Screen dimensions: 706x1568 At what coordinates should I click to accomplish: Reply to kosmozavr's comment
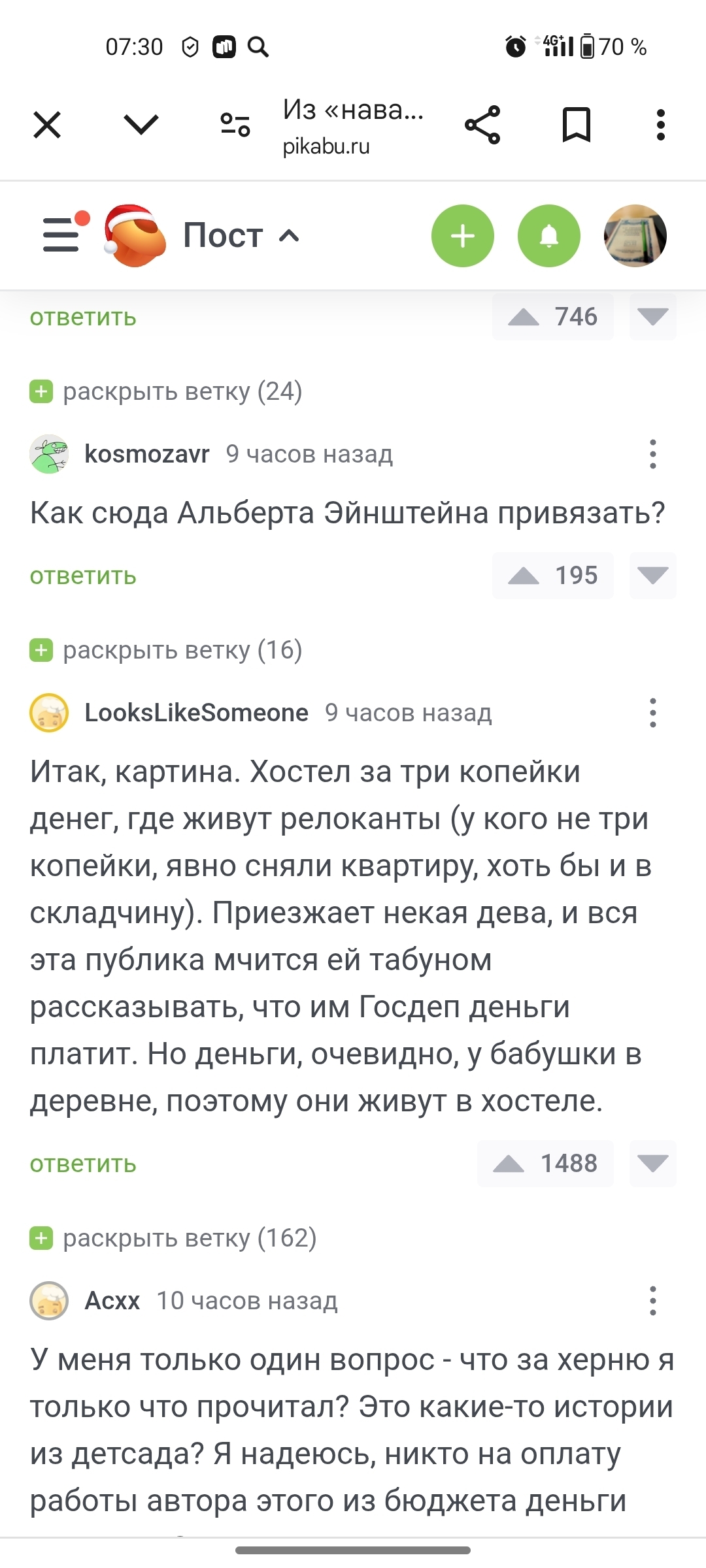(x=83, y=576)
